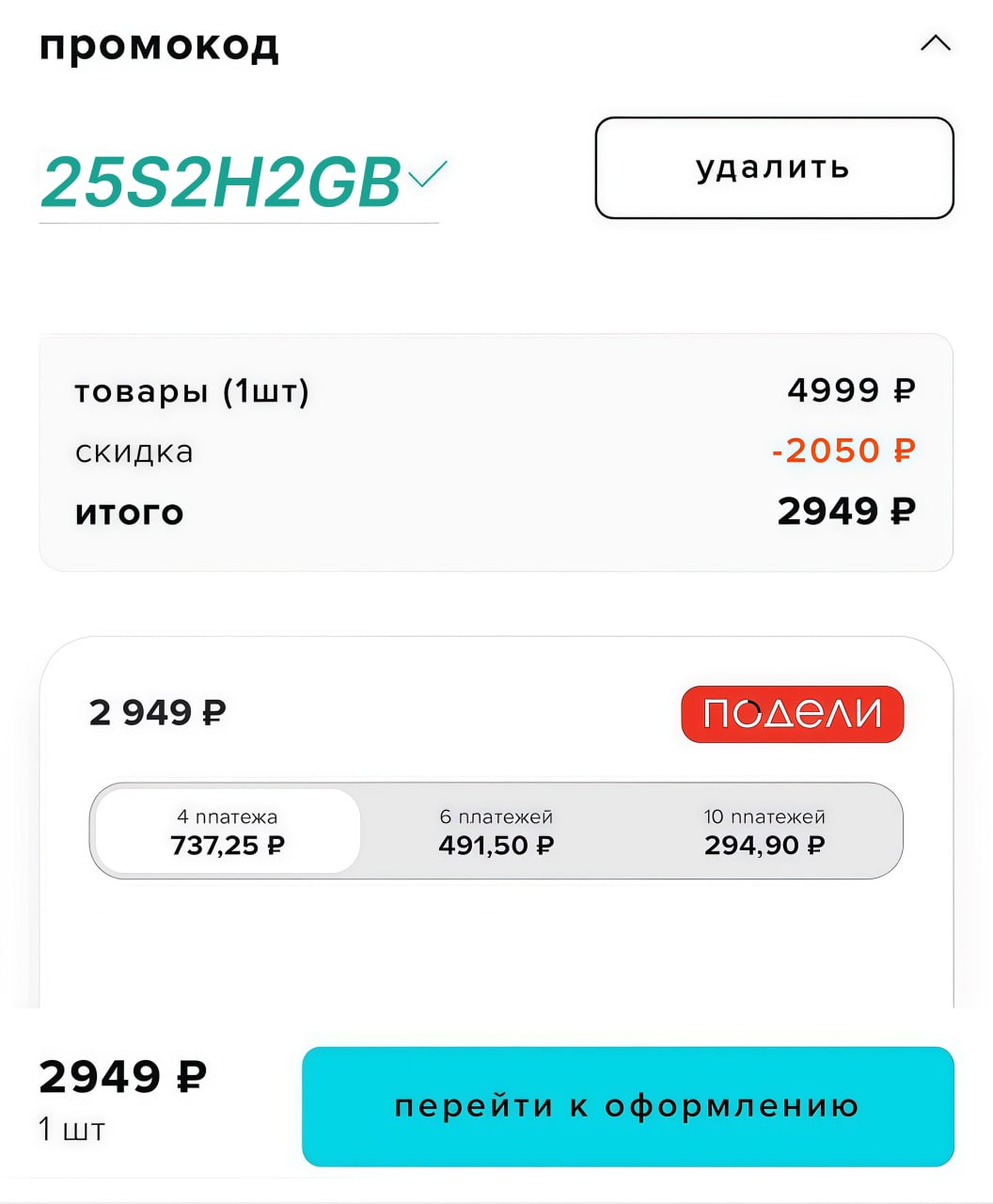Screen dimensions: 993x1204
Task: Collapse the промокод section
Action: (935, 44)
